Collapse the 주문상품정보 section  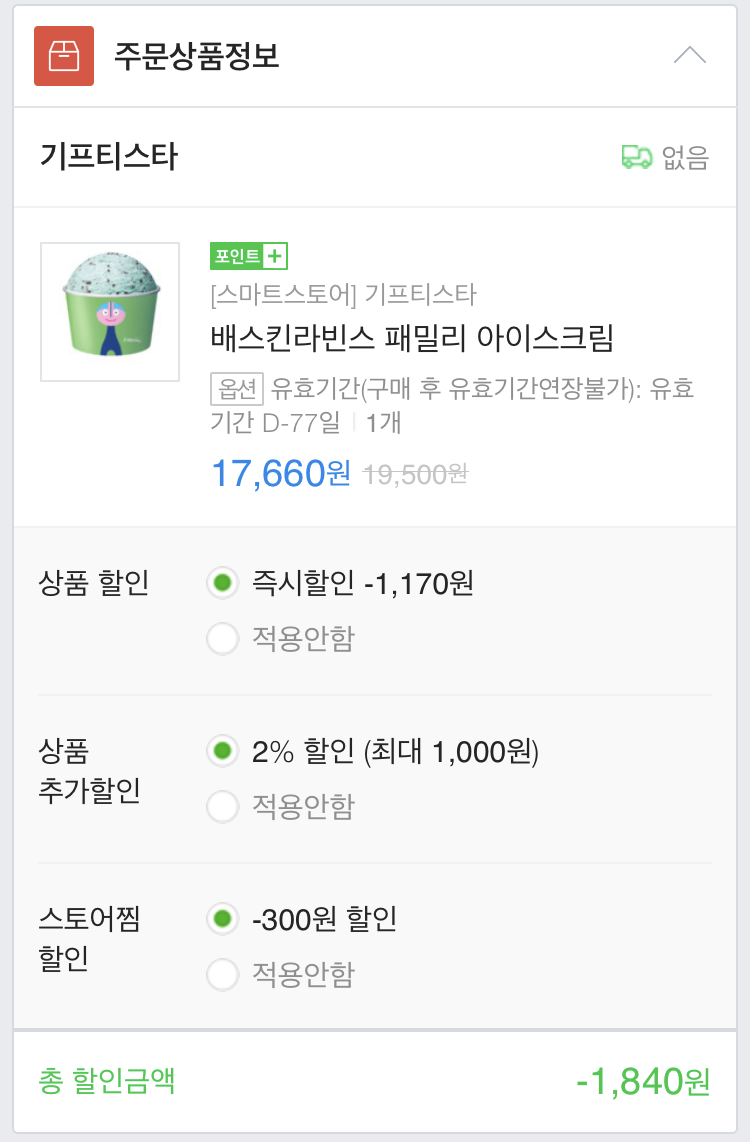click(689, 56)
